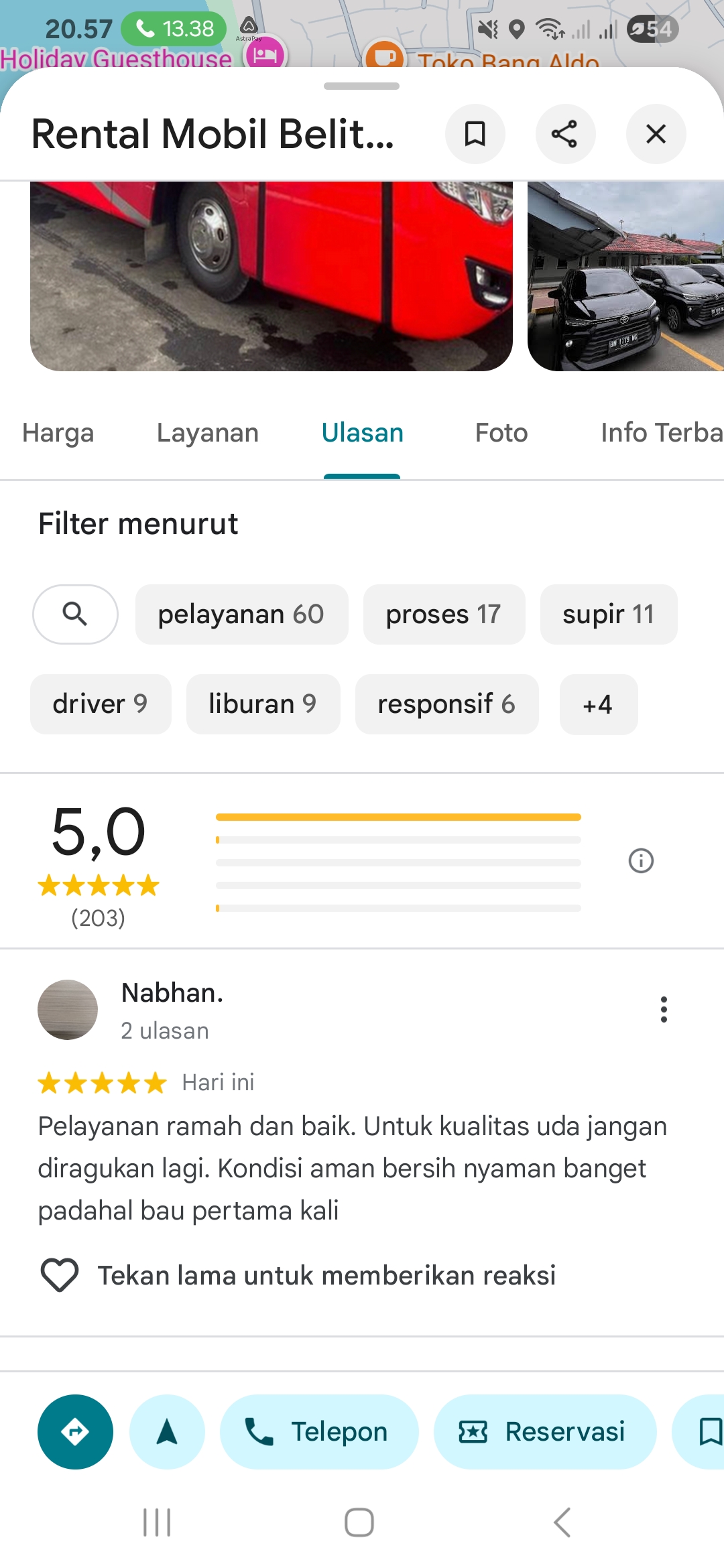Open the Foto tab
Image resolution: width=724 pixels, height=1568 pixels.
(x=501, y=433)
